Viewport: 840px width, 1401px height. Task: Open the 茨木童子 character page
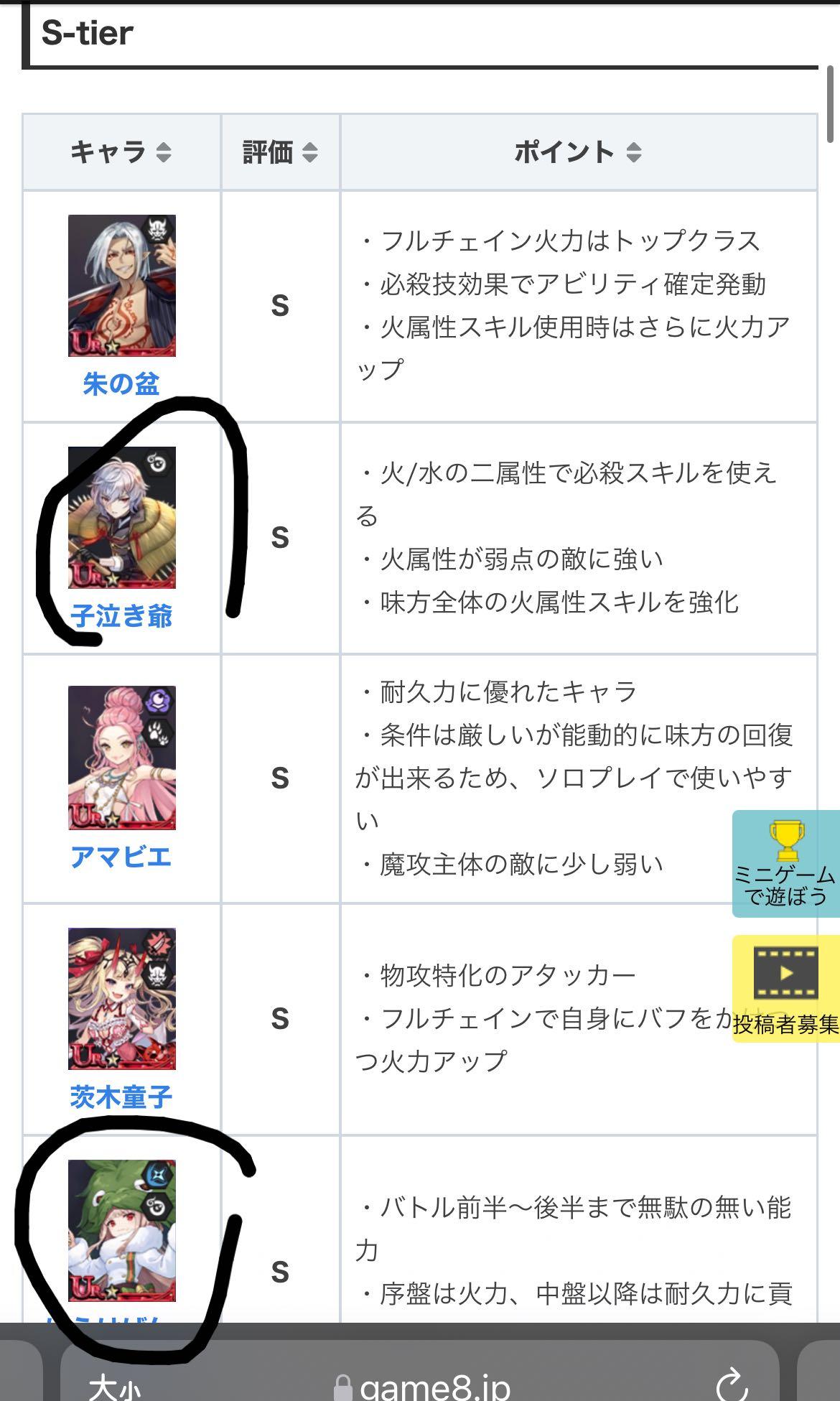(121, 1097)
